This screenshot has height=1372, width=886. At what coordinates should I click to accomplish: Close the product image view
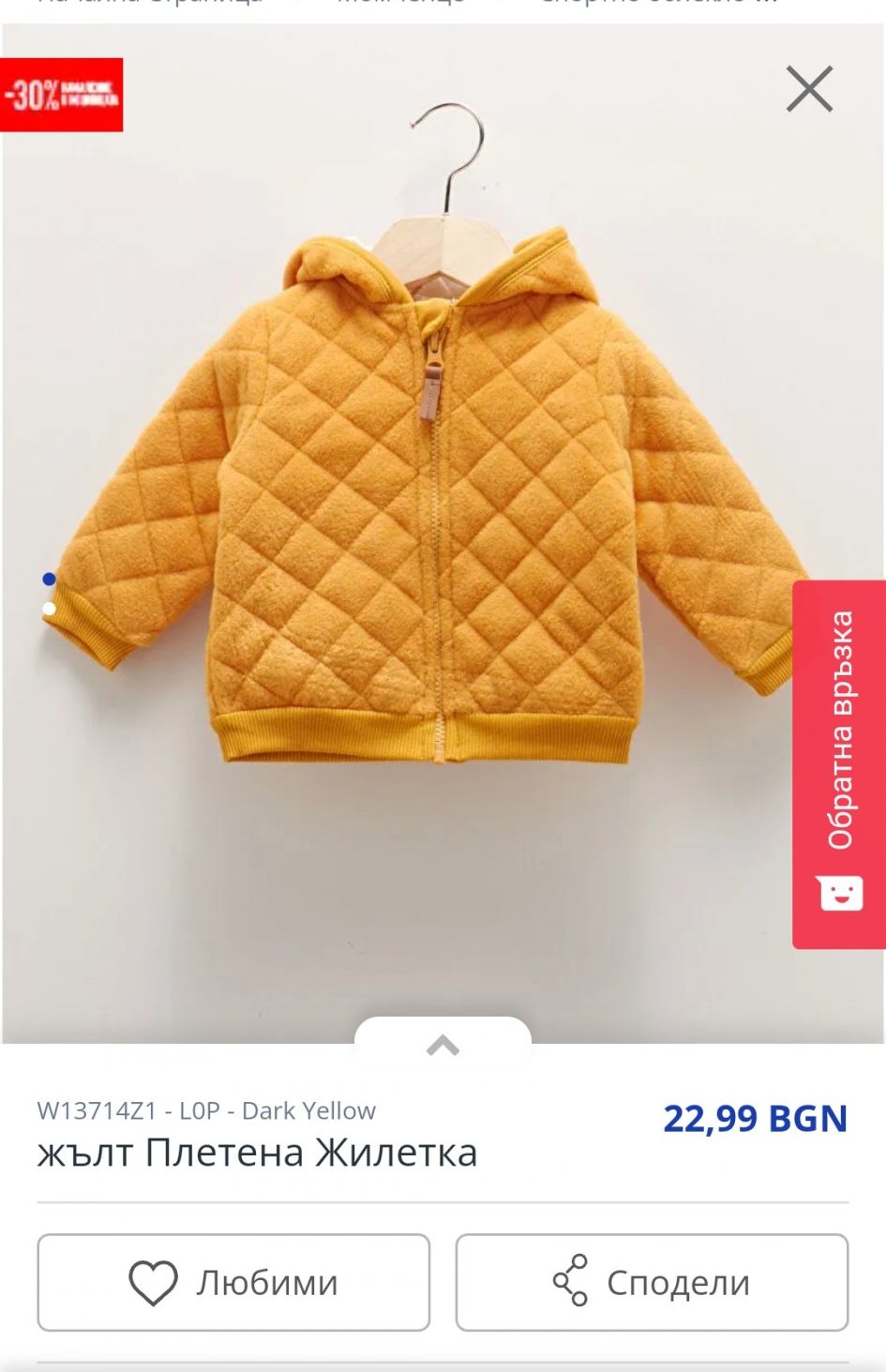pos(809,90)
